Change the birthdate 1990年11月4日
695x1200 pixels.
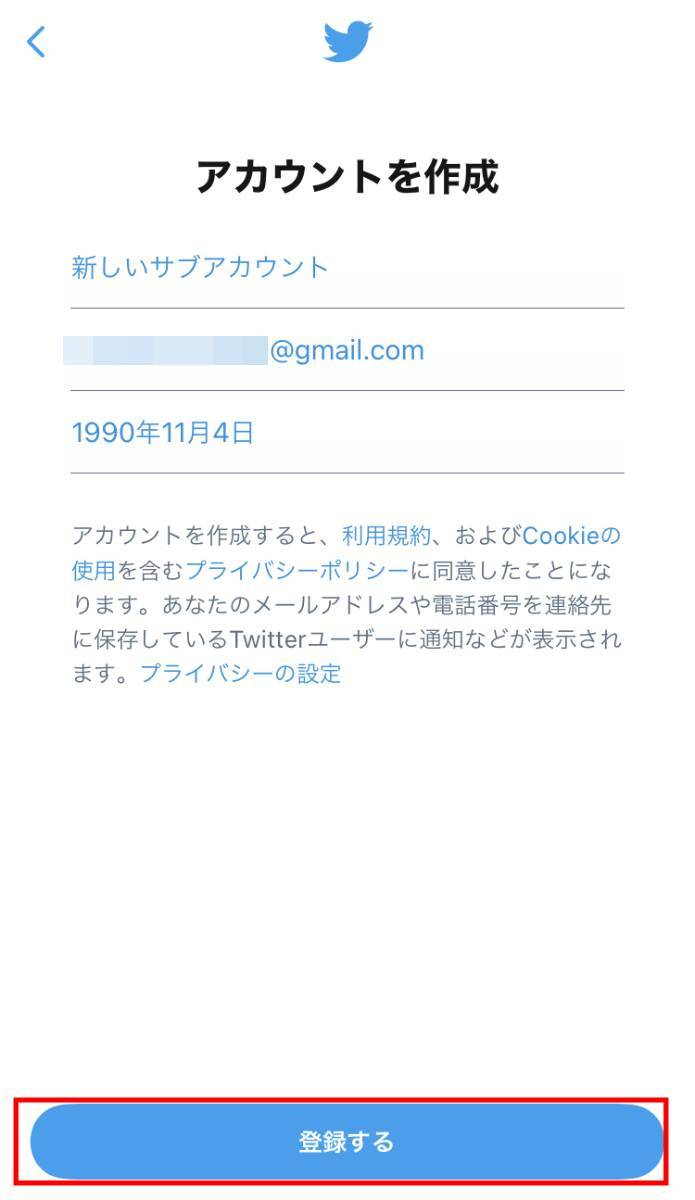coord(347,433)
